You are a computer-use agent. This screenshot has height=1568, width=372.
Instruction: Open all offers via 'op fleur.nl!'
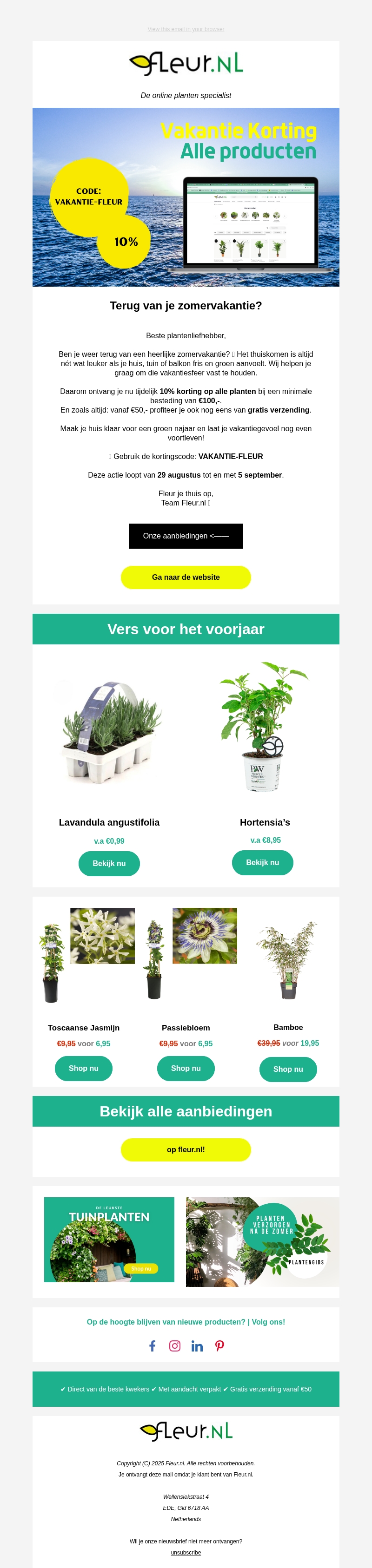click(x=186, y=1150)
